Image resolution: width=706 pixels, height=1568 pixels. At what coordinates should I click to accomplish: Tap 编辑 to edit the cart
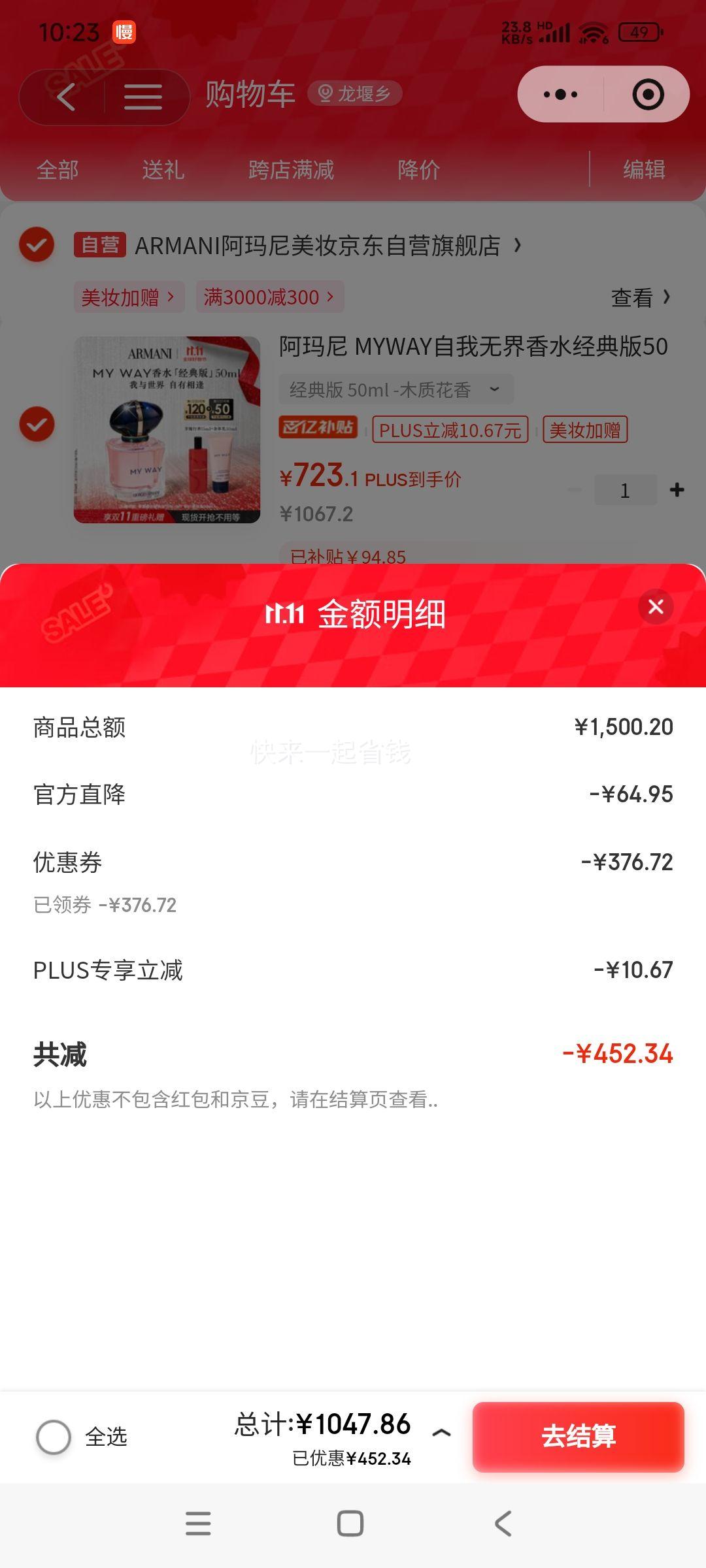tap(644, 170)
